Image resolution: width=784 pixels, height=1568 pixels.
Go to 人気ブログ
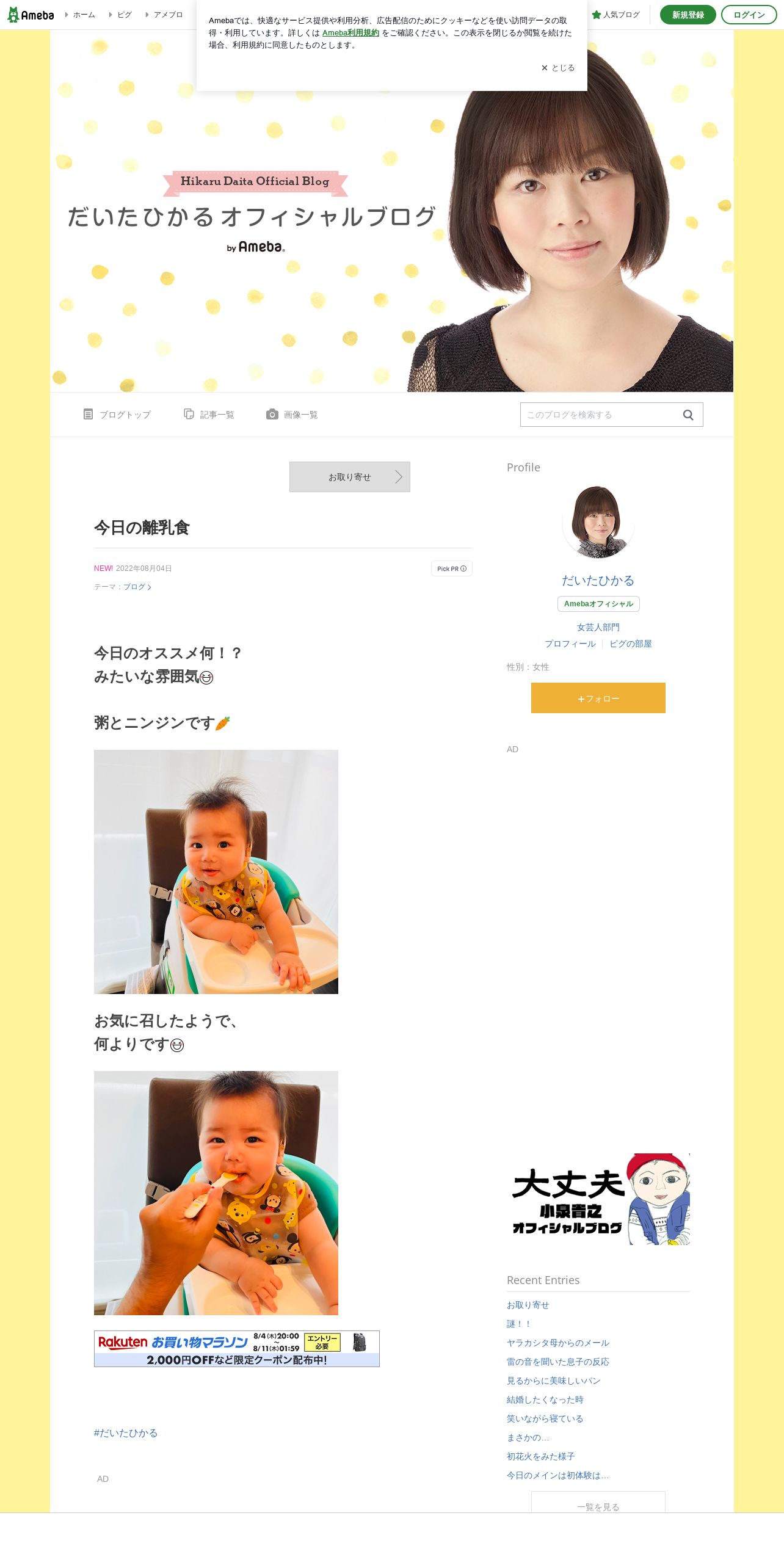click(615, 15)
